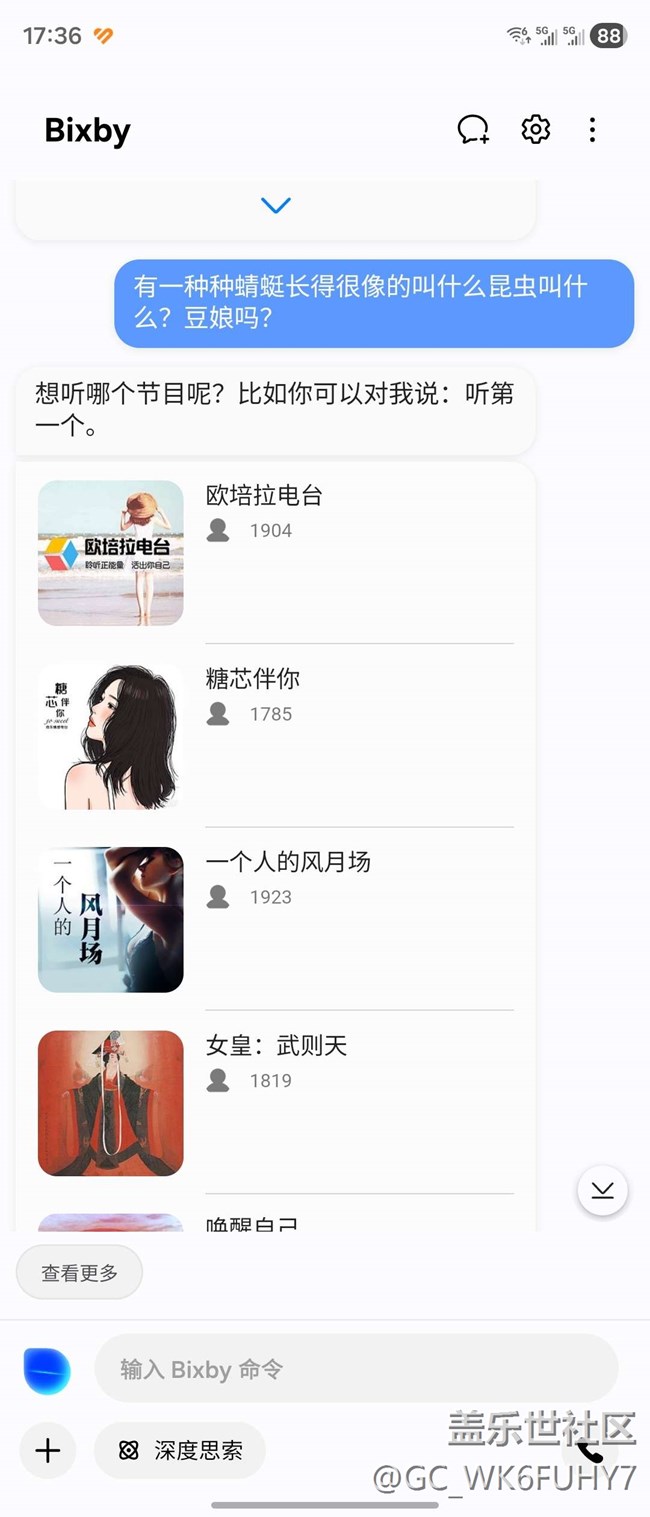This screenshot has width=650, height=1517.
Task: Play the 欧培拉电台 program
Action: coord(264,496)
